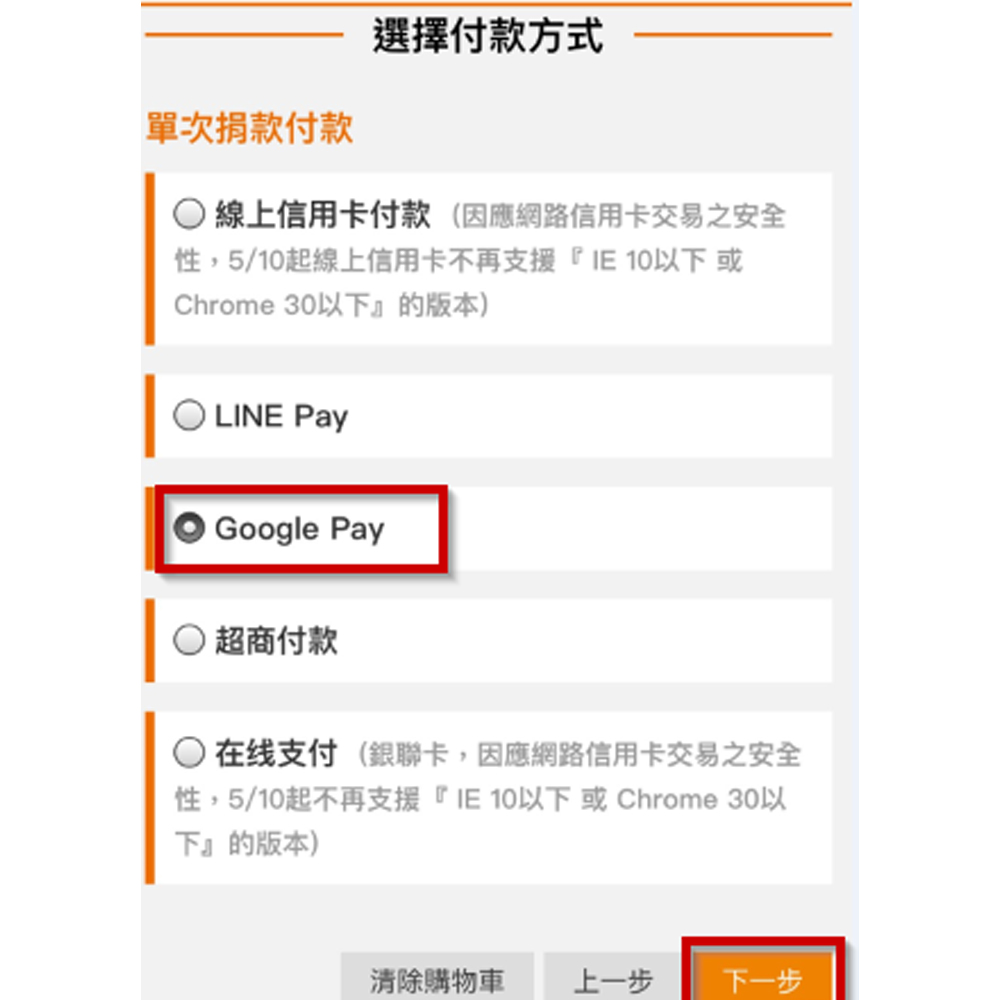The height and width of the screenshot is (1000, 1000).
Task: Select 線上信用卡付款 payment option
Action: pyautogui.click(x=189, y=215)
